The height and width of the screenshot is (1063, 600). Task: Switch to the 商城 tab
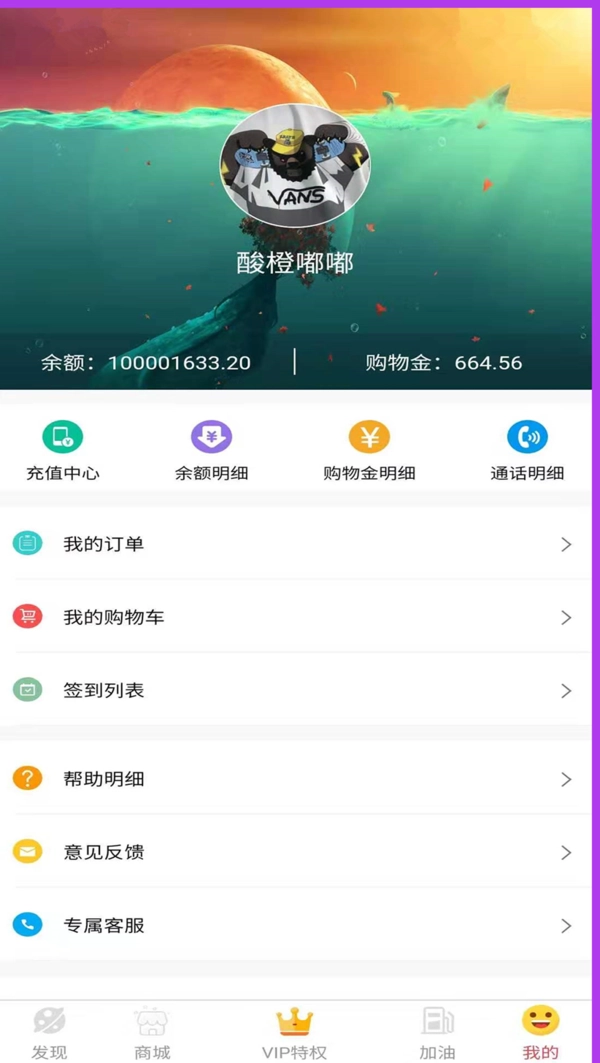[x=152, y=1032]
